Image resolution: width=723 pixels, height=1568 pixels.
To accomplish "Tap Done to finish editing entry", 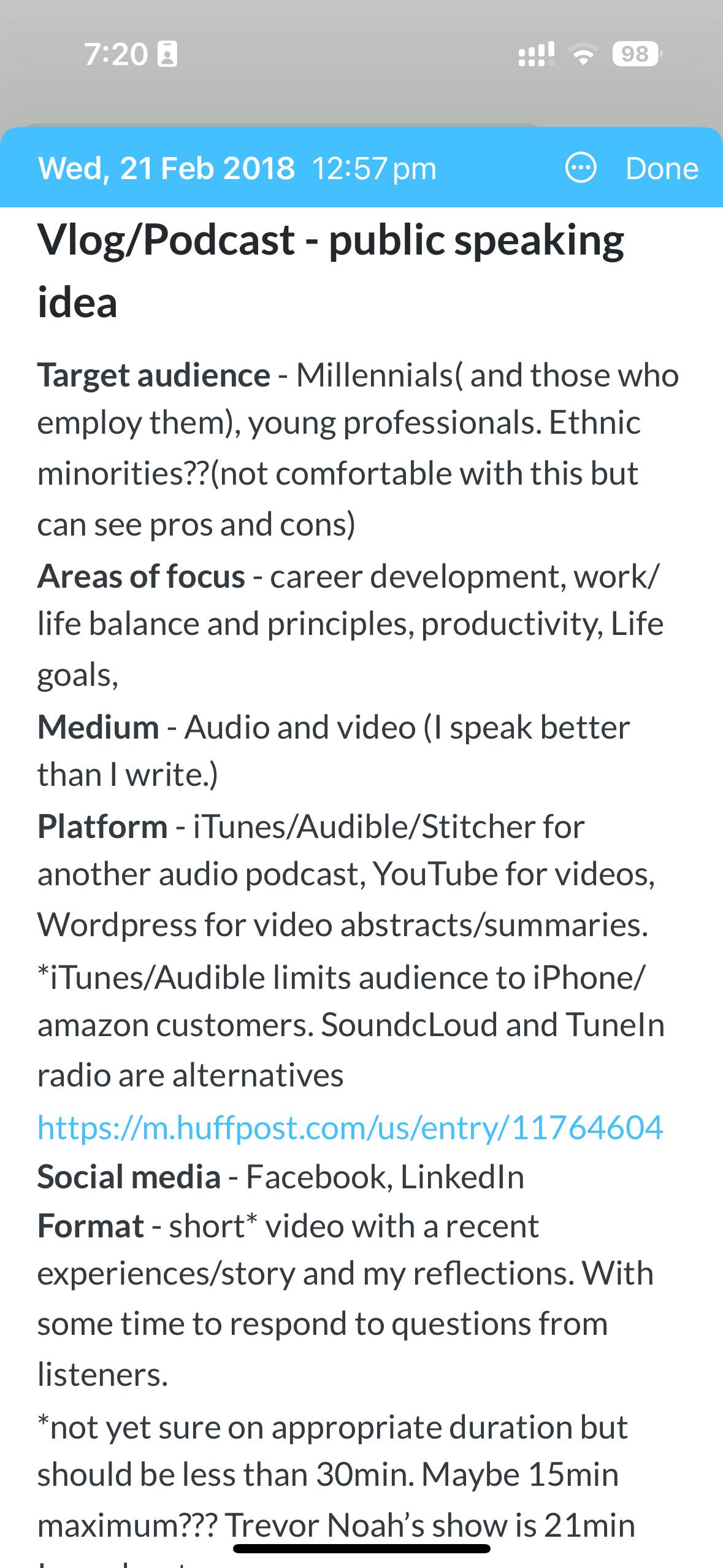I will (x=661, y=168).
